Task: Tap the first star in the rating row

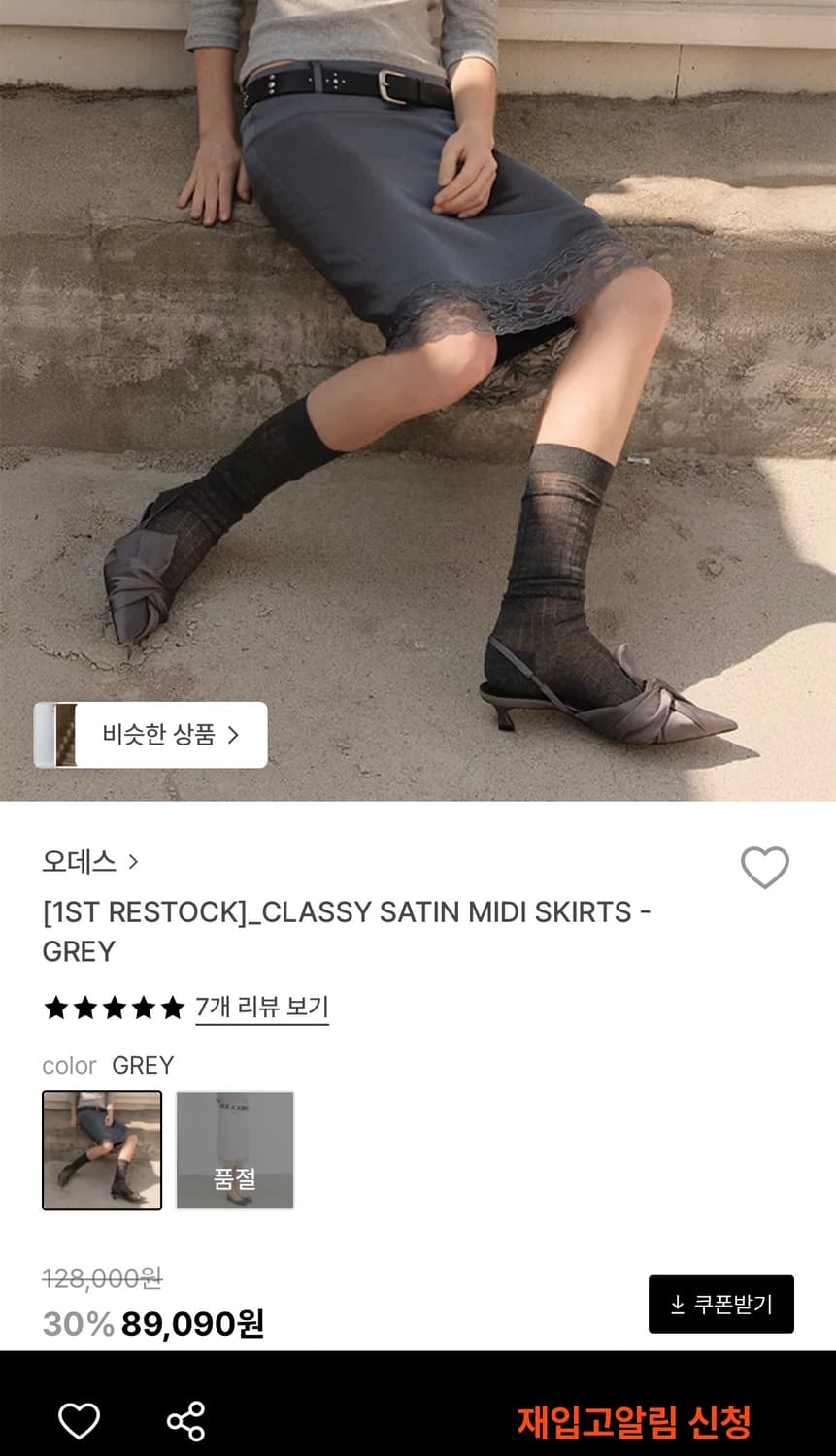Action: [x=54, y=1009]
